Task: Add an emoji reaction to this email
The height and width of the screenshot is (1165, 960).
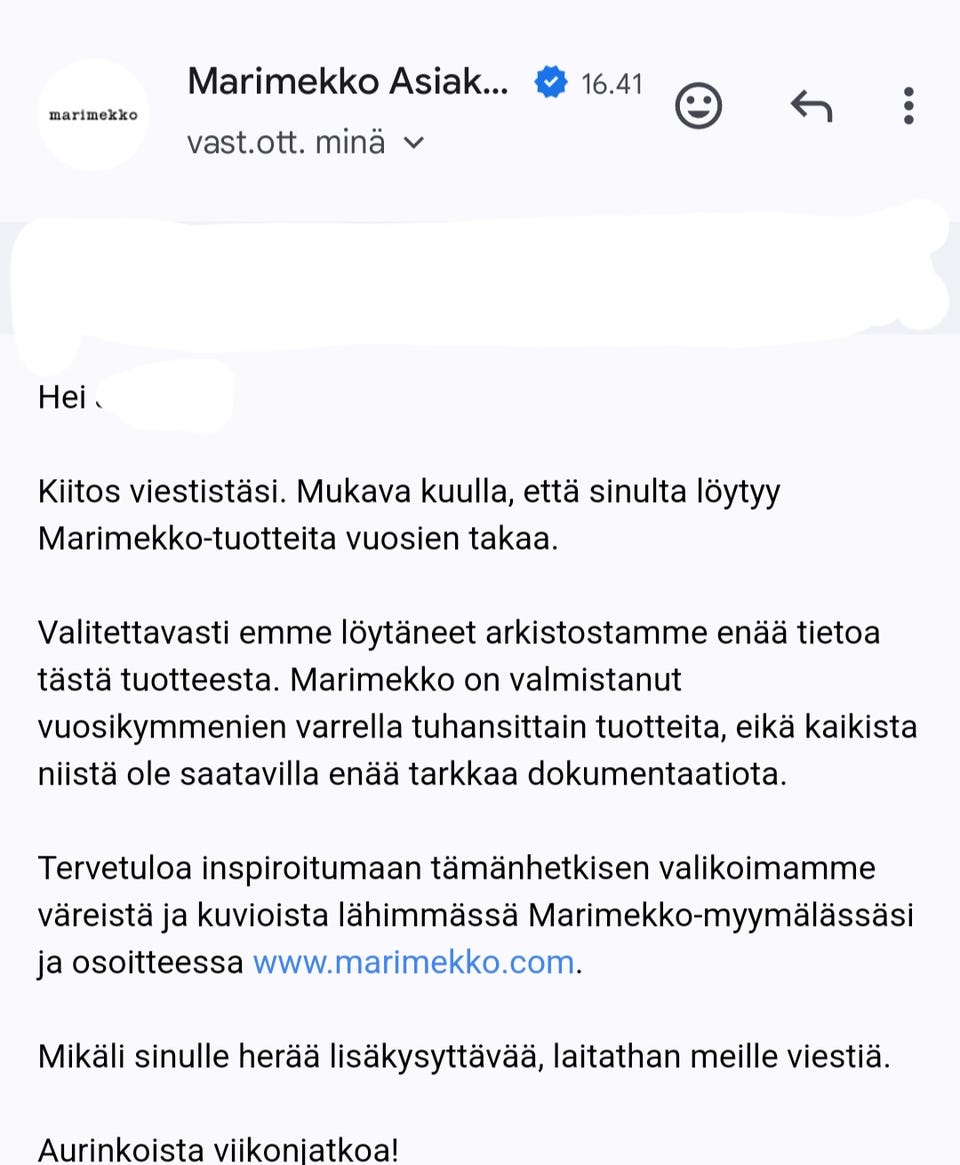Action: pyautogui.click(x=699, y=105)
